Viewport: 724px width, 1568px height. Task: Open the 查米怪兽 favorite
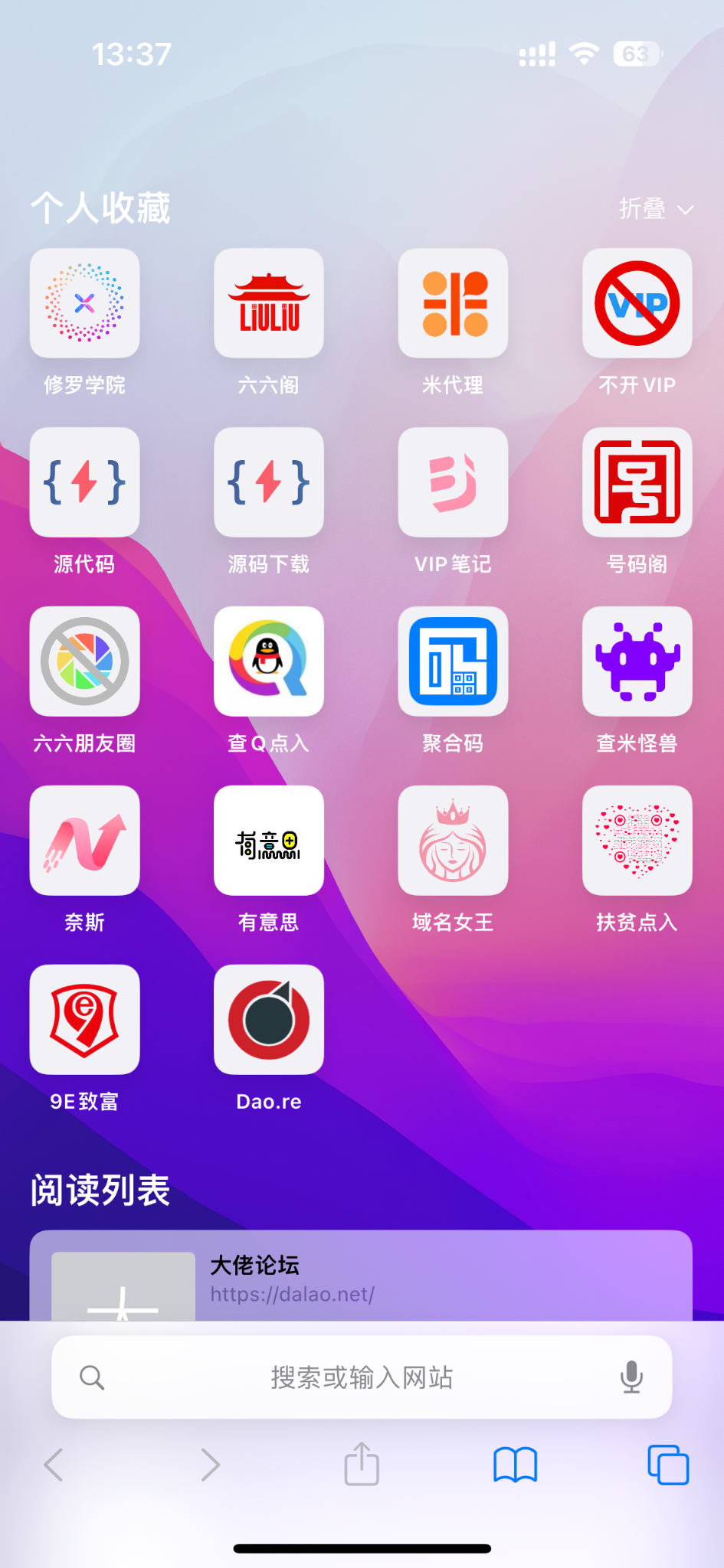tap(637, 661)
